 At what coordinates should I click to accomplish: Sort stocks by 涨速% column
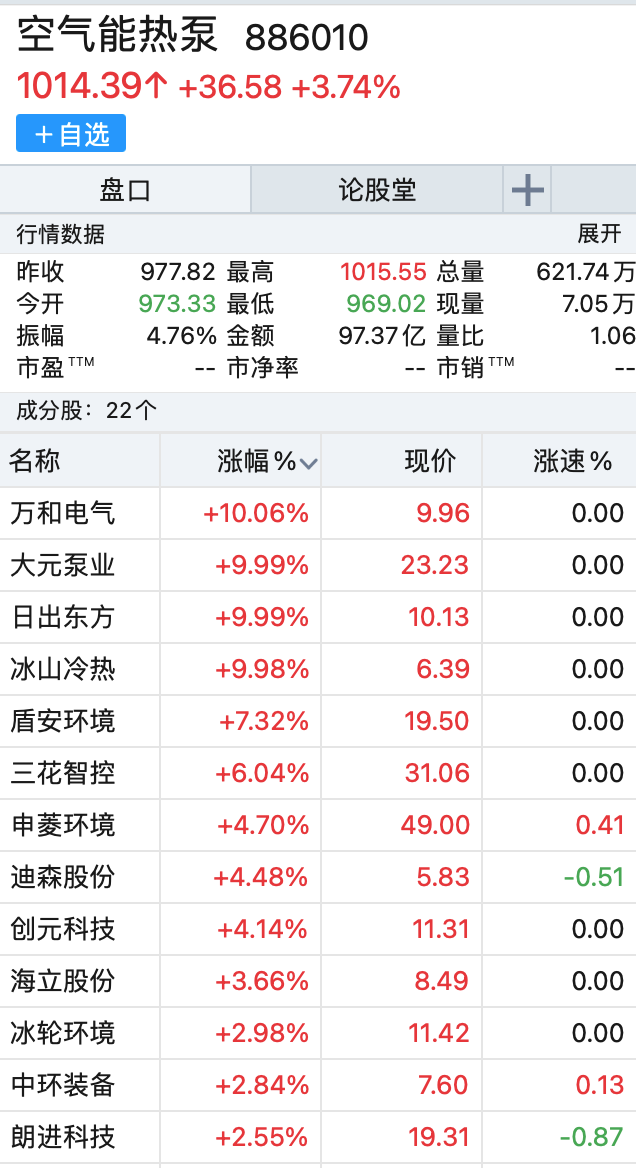pyautogui.click(x=572, y=461)
